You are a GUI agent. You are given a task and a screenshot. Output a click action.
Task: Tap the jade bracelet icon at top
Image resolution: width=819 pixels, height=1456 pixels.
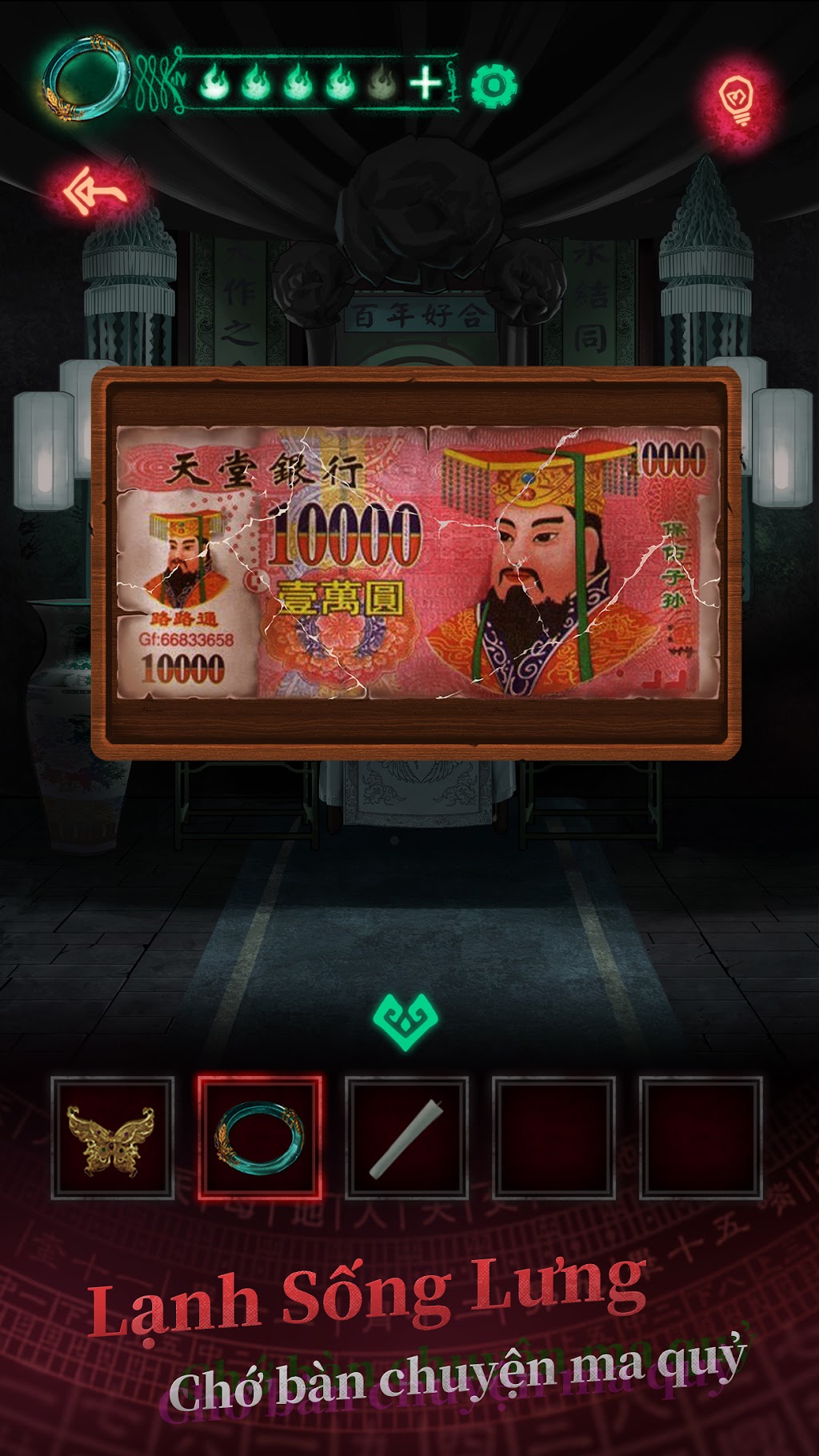tap(86, 78)
